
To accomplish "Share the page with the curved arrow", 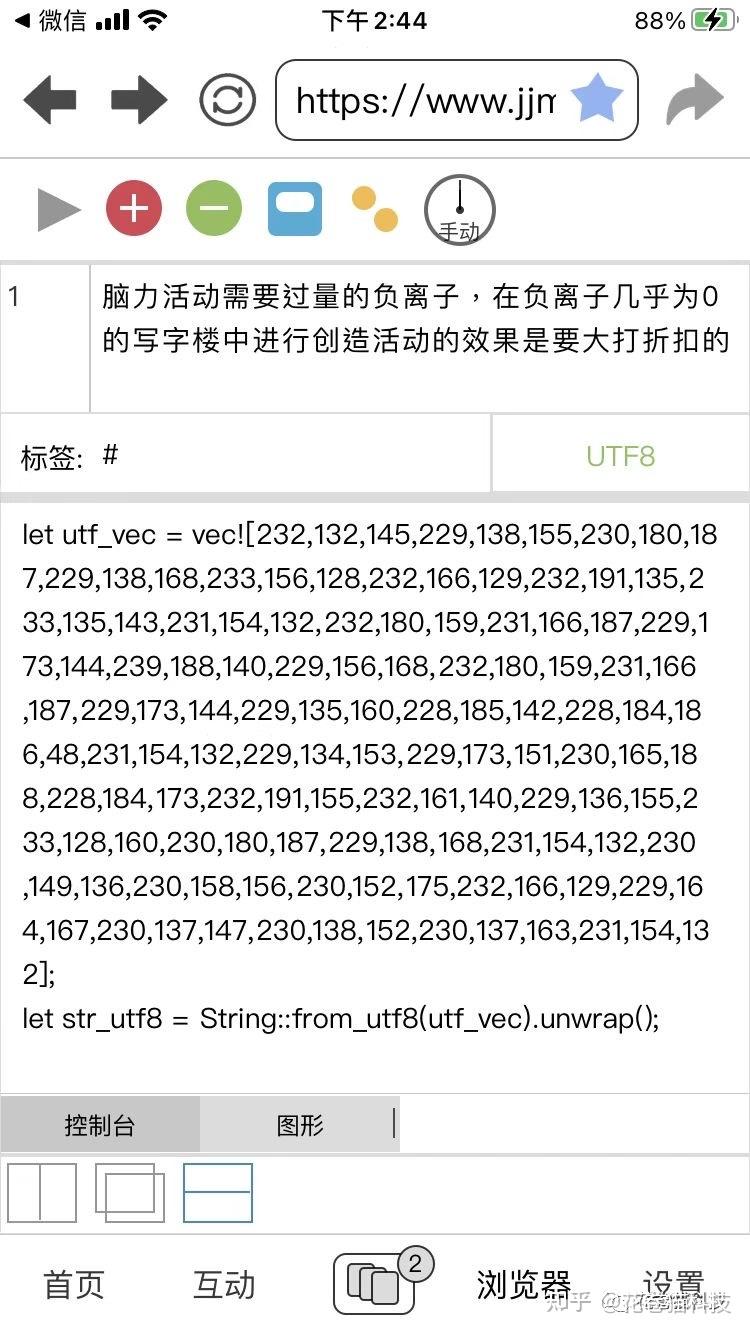I will (x=694, y=99).
